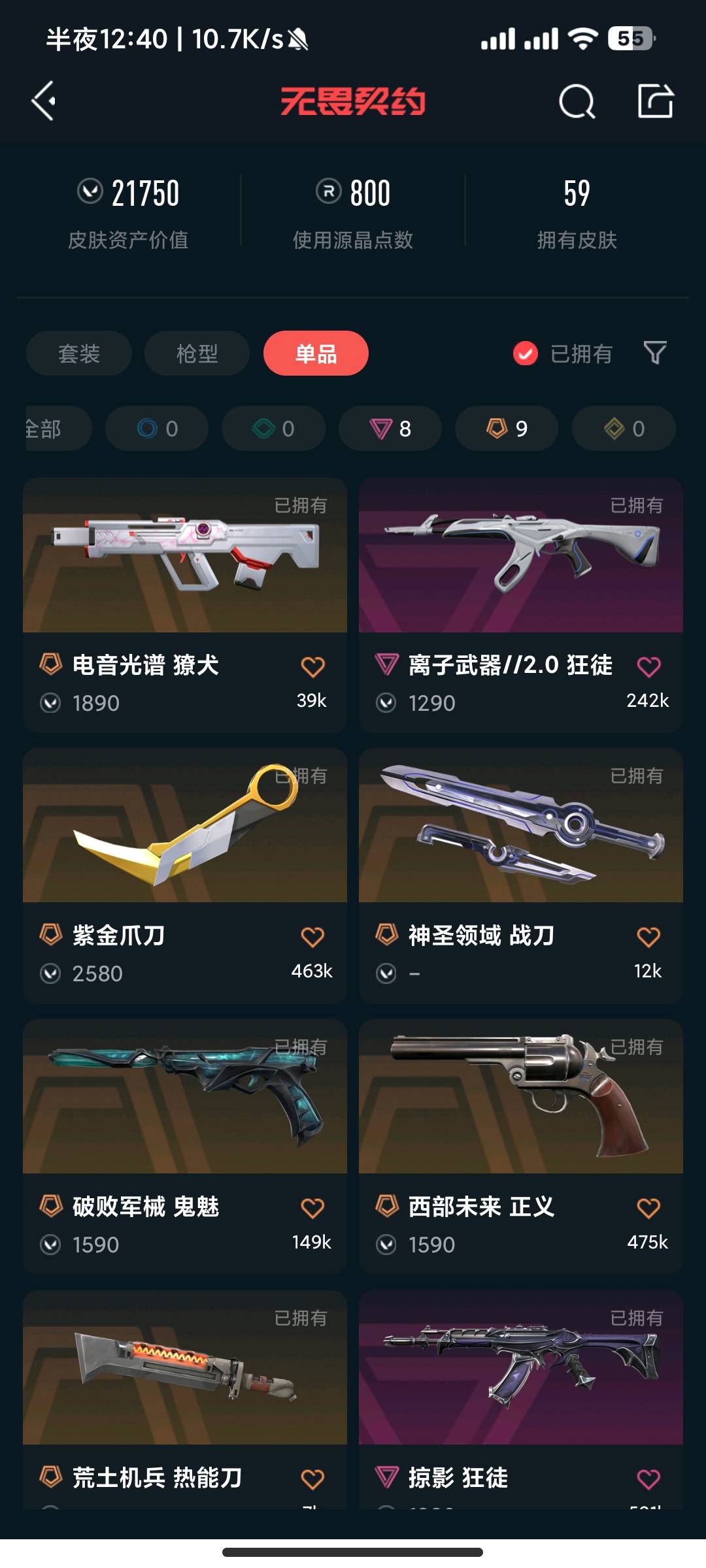Switch to the 枪型 tab
The height and width of the screenshot is (1568, 706).
(197, 353)
